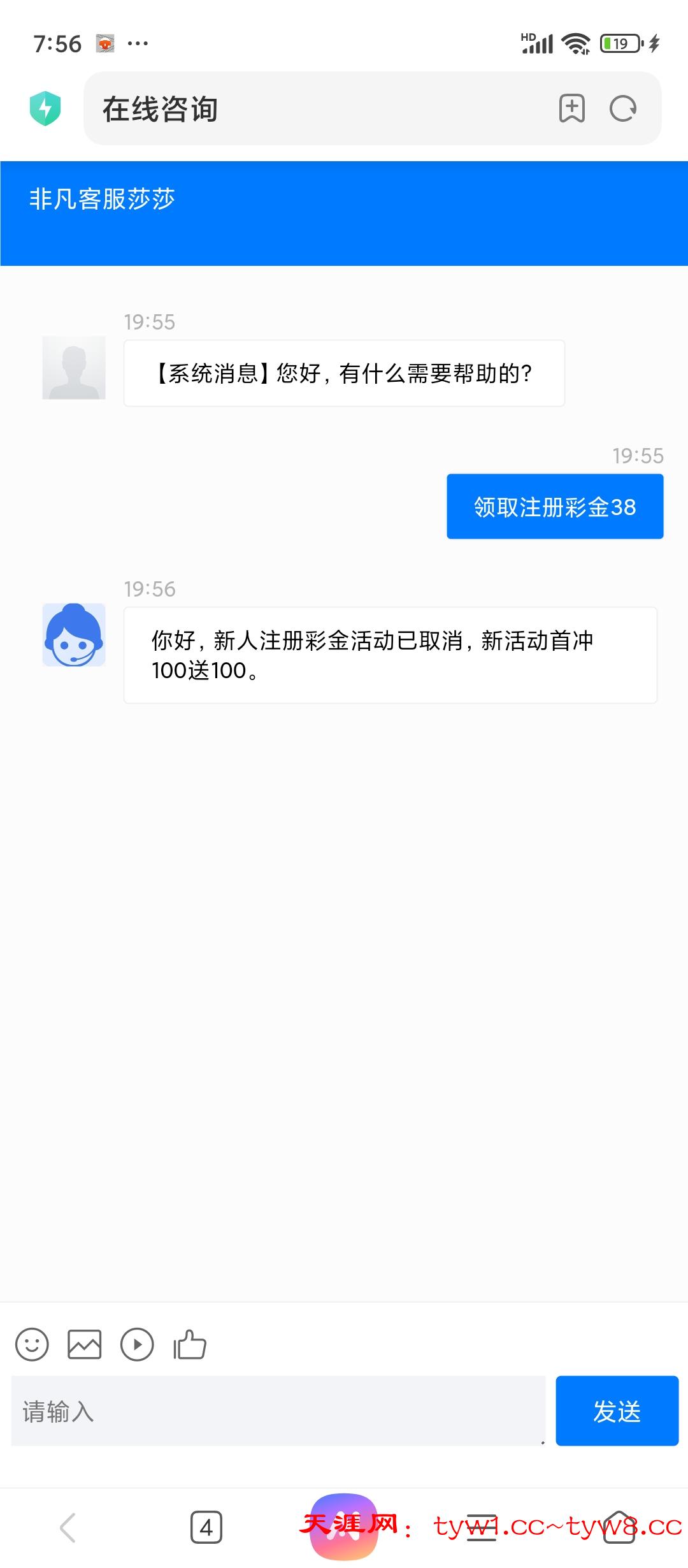
Task: Focus the 请输入 message field
Action: (278, 1411)
